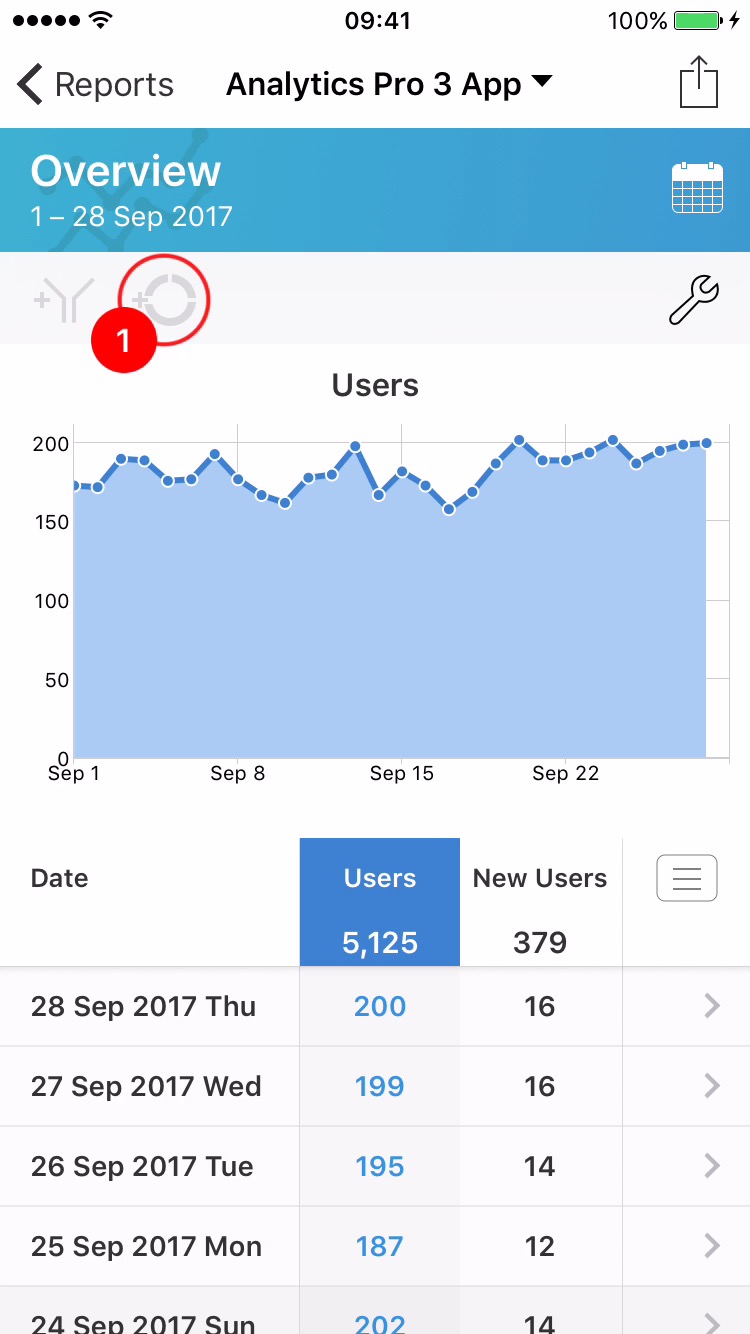Add a segment with the fork icon
This screenshot has width=750, height=1334.
pos(64,300)
